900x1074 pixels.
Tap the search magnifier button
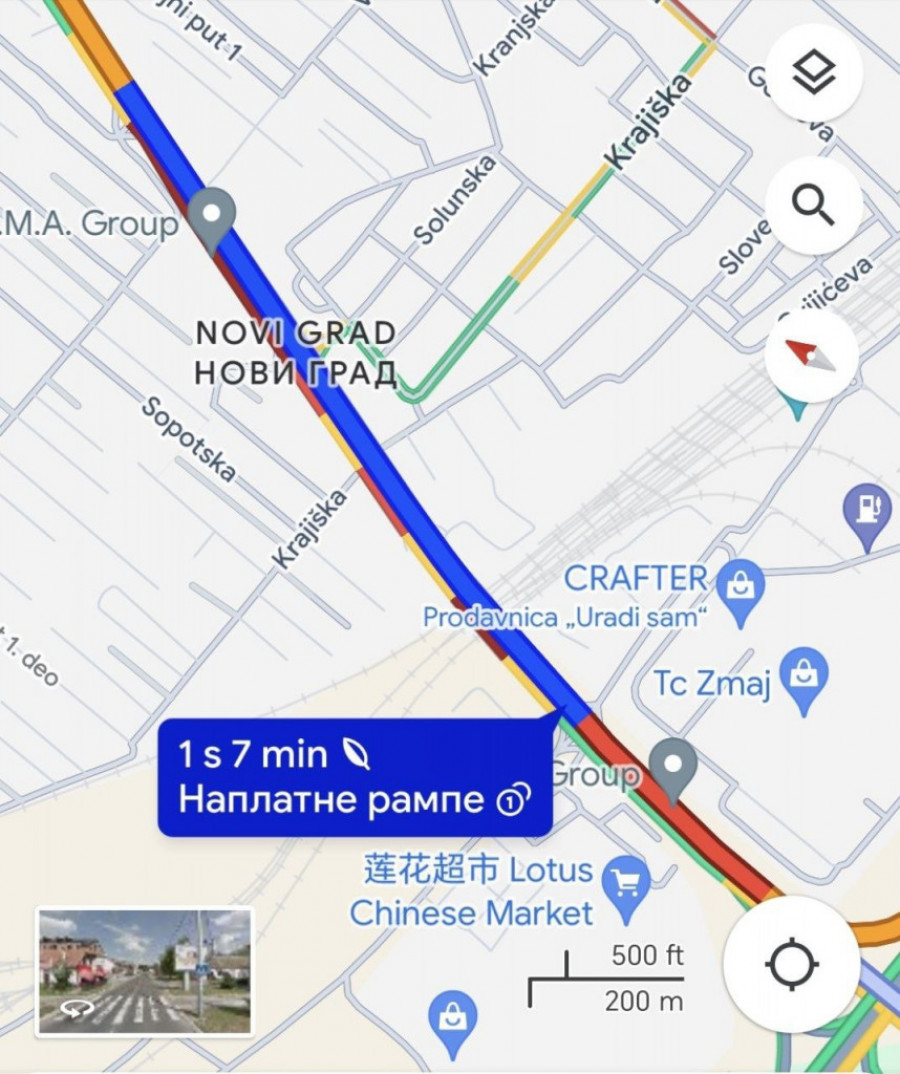tap(813, 206)
